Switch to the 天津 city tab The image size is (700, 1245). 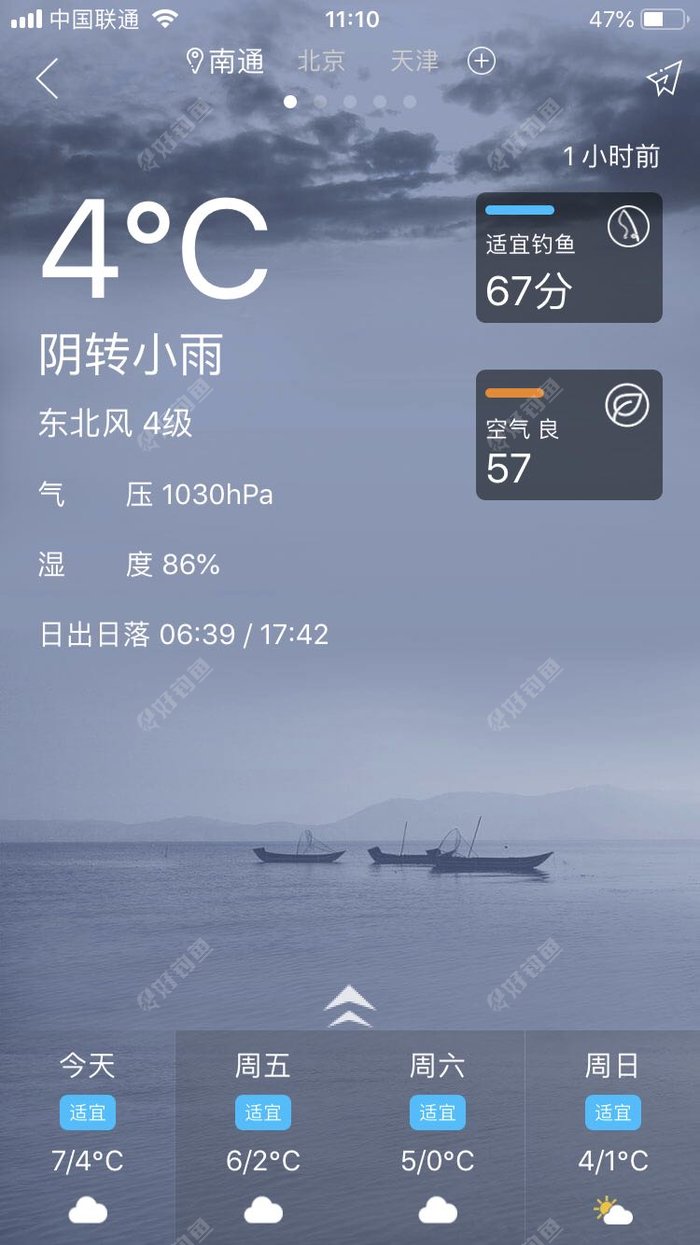click(x=414, y=61)
